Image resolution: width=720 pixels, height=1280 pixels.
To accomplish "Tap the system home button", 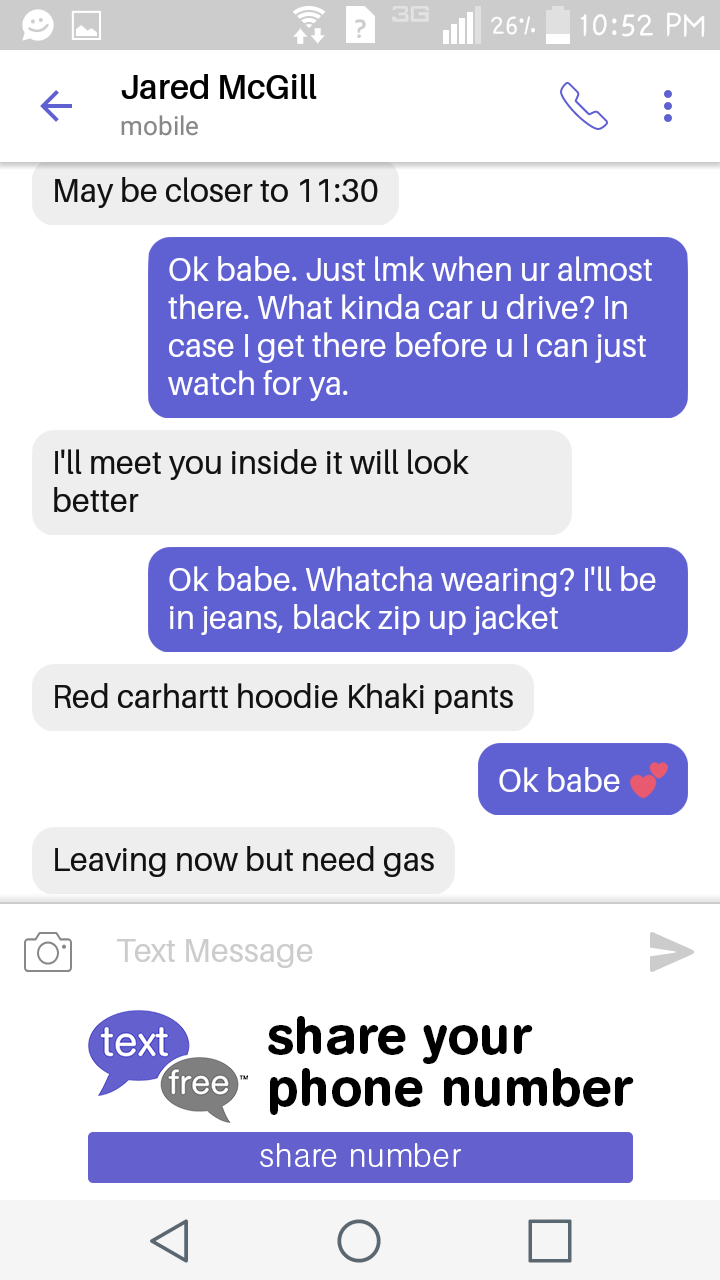I will 359,1241.
